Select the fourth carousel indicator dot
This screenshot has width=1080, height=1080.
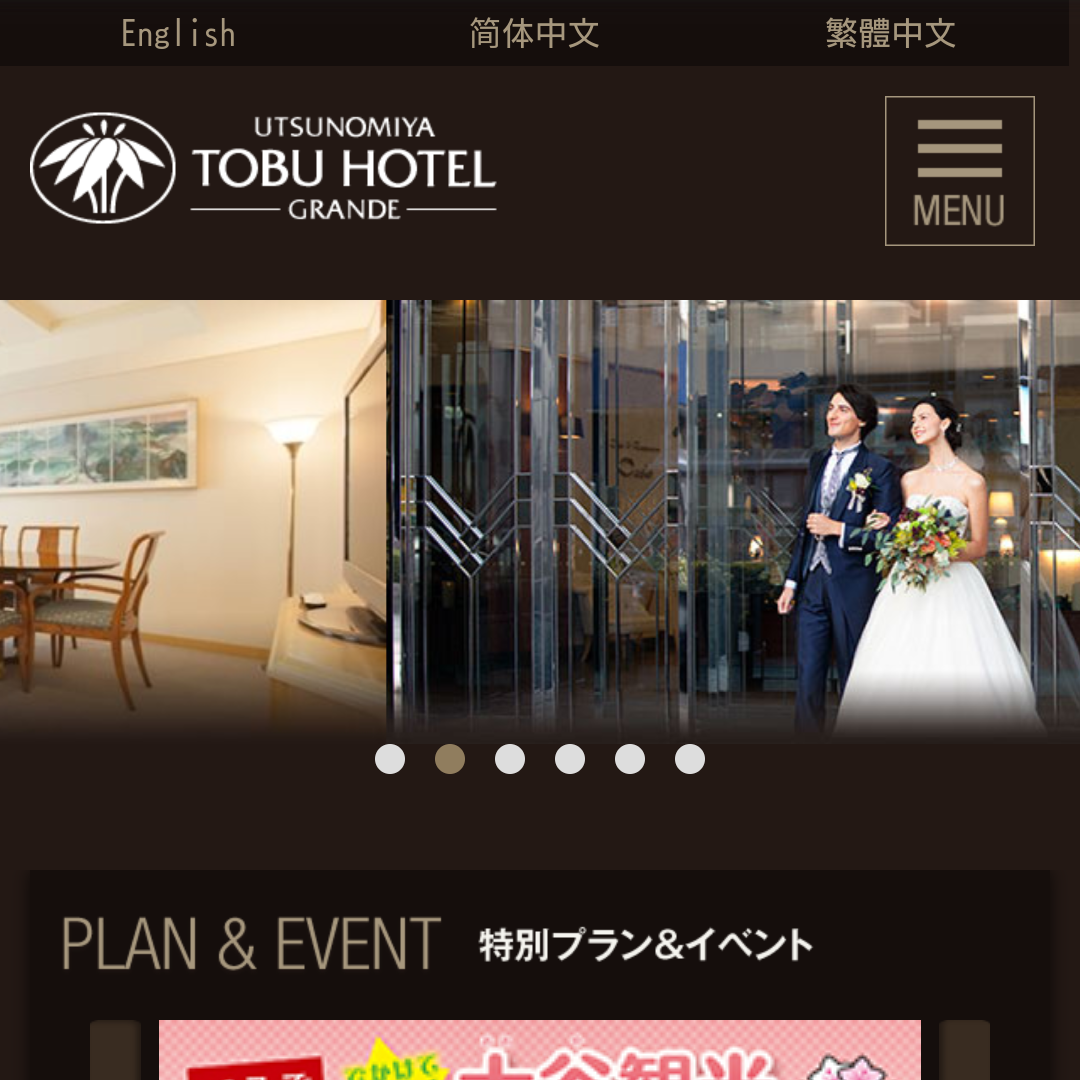click(x=570, y=759)
